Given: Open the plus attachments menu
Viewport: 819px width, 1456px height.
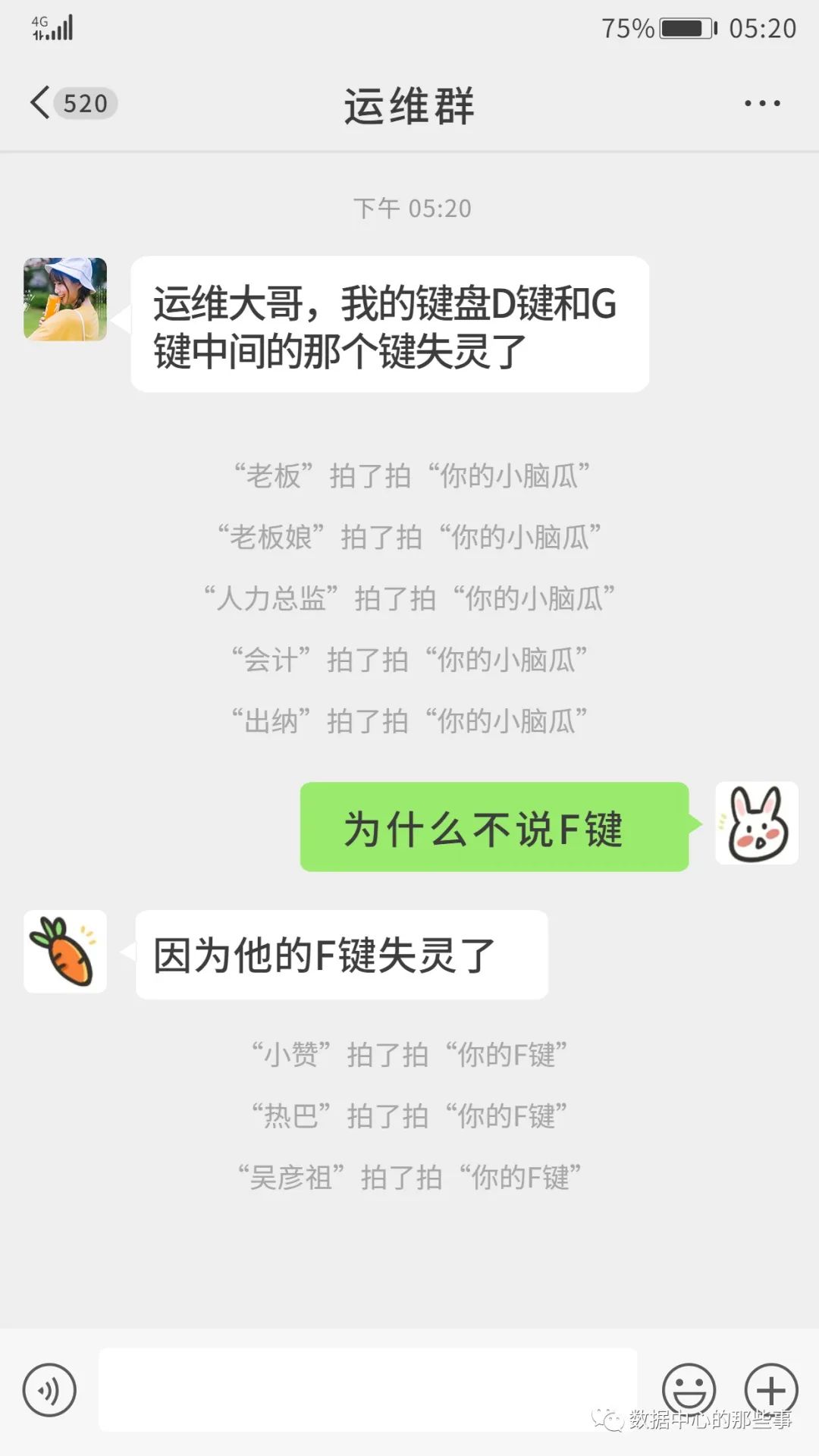Looking at the screenshot, I should (x=770, y=1390).
